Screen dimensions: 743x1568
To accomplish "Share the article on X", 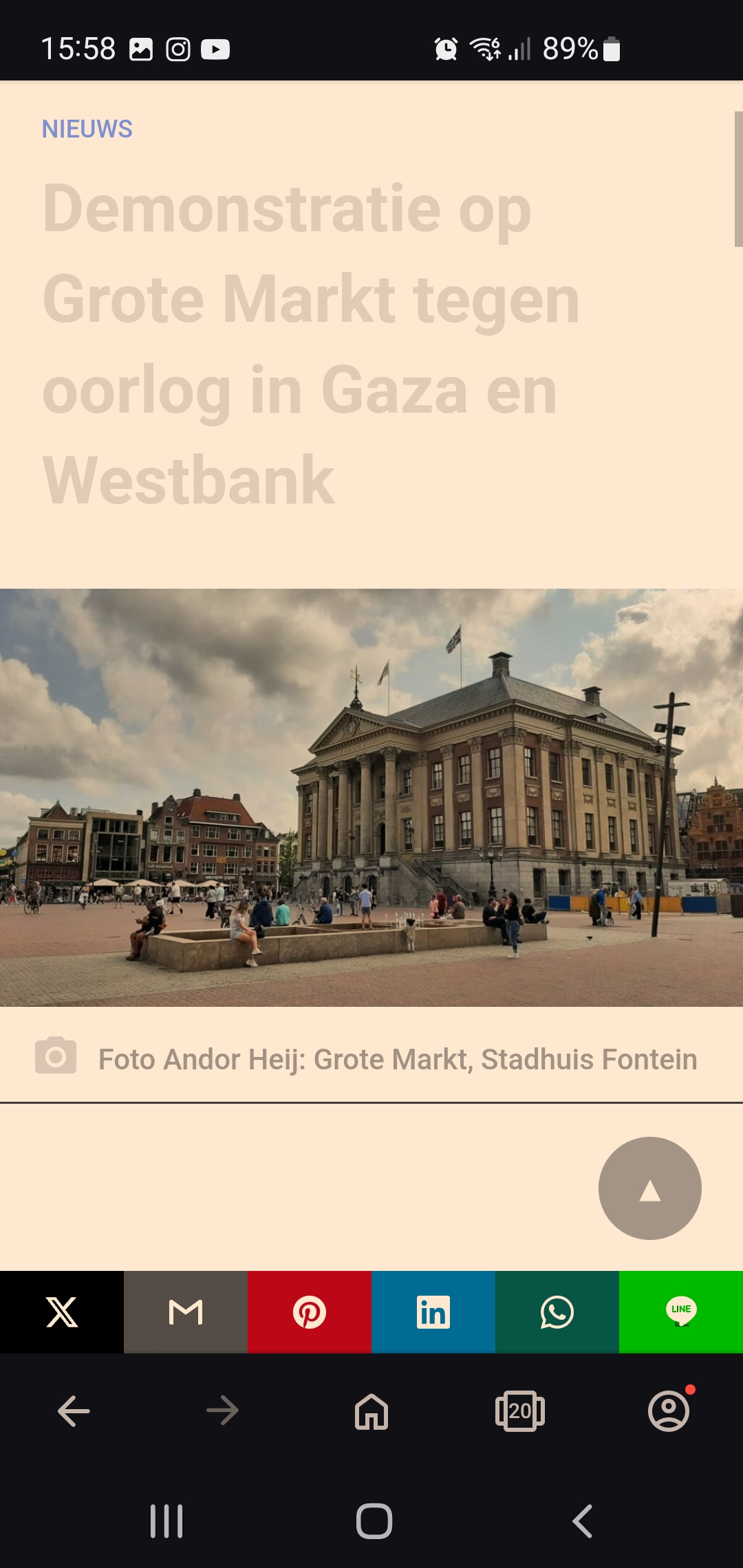I will [62, 1312].
